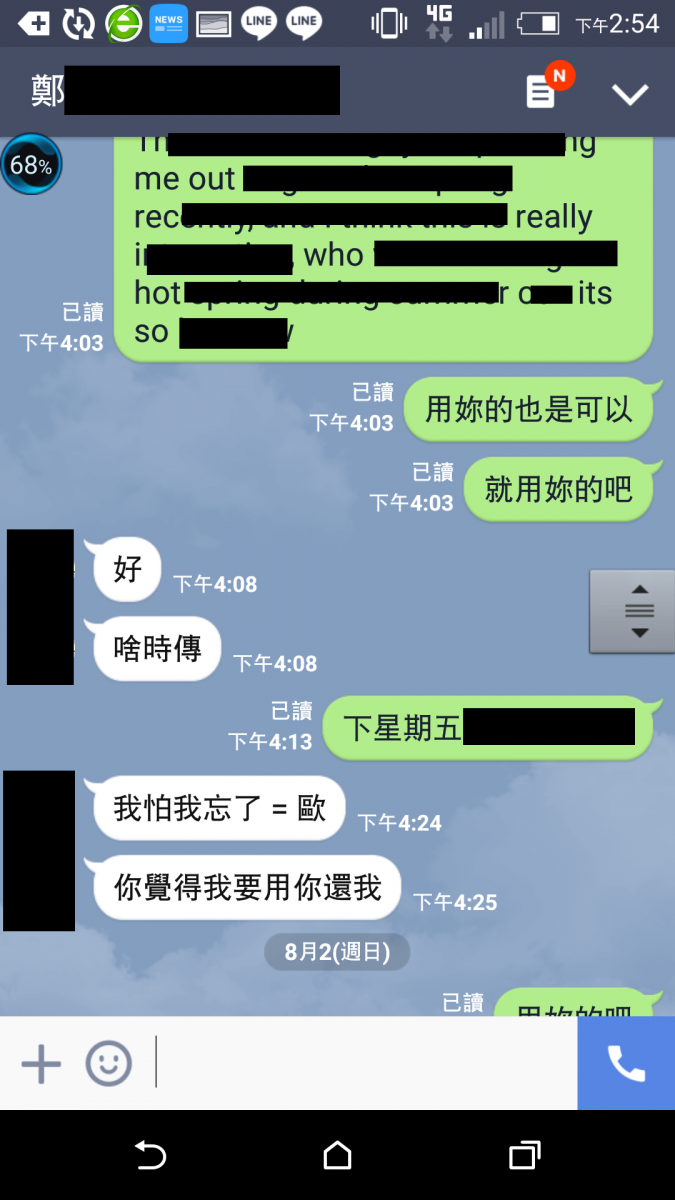Tap the plus attachment button
Viewport: 675px width, 1200px height.
tap(41, 1063)
